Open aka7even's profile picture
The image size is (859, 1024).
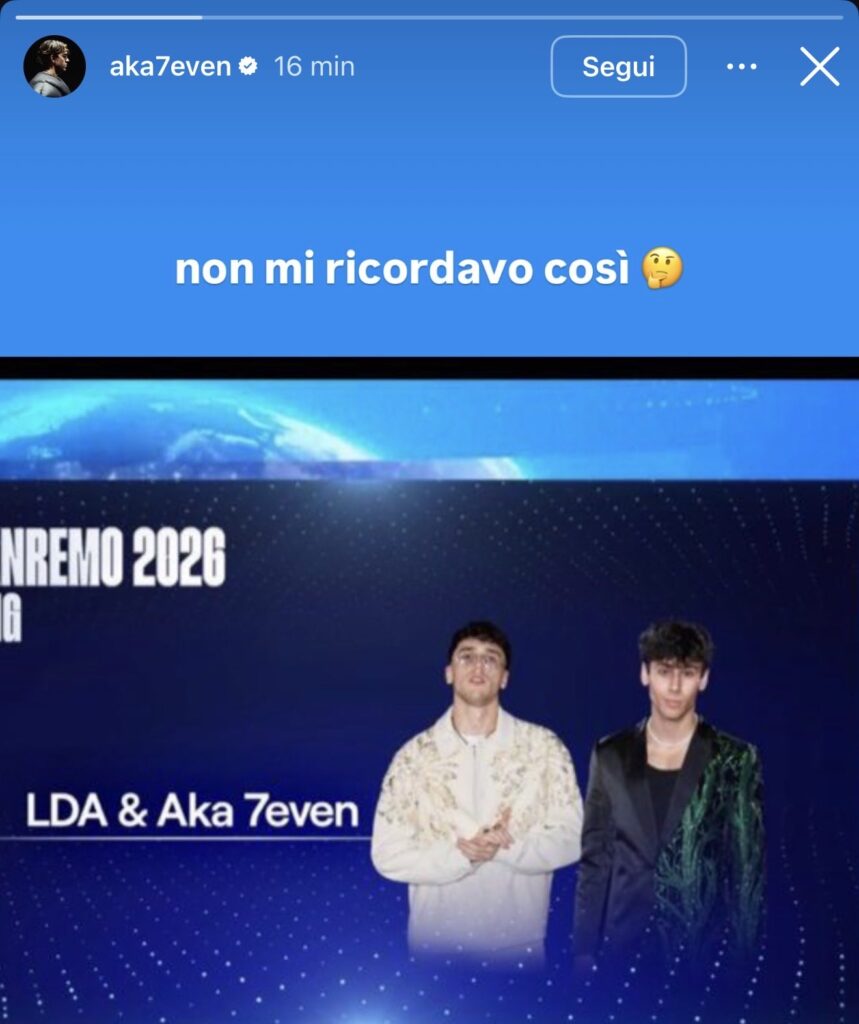55,64
